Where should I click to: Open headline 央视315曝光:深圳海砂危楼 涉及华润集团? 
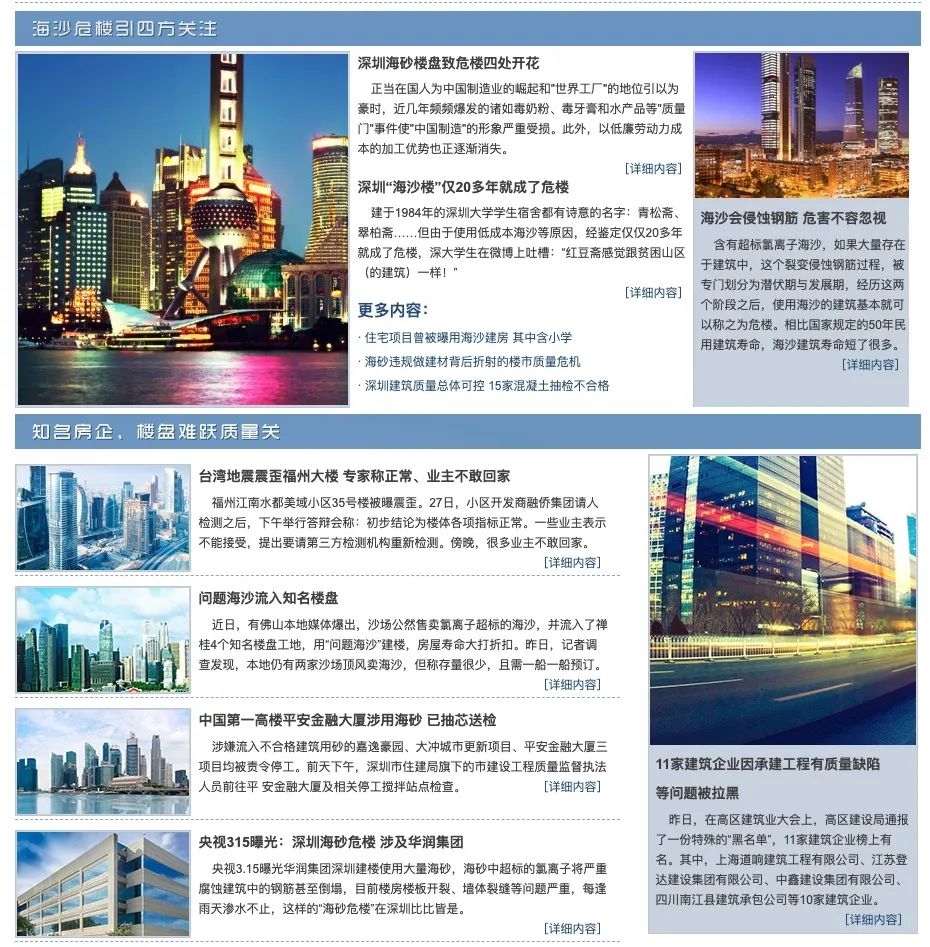330,842
